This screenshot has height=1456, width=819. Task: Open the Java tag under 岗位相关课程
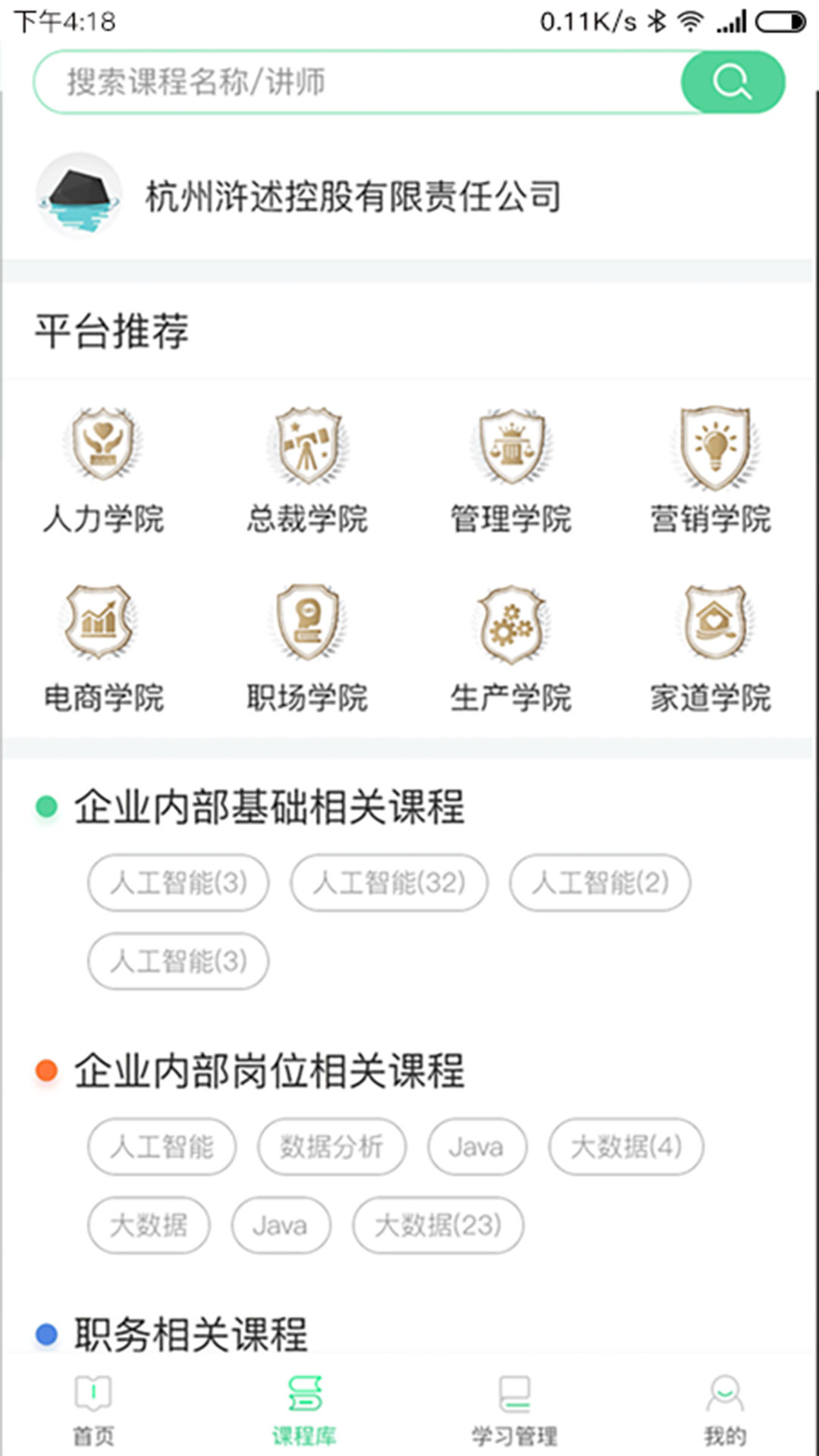(476, 1147)
